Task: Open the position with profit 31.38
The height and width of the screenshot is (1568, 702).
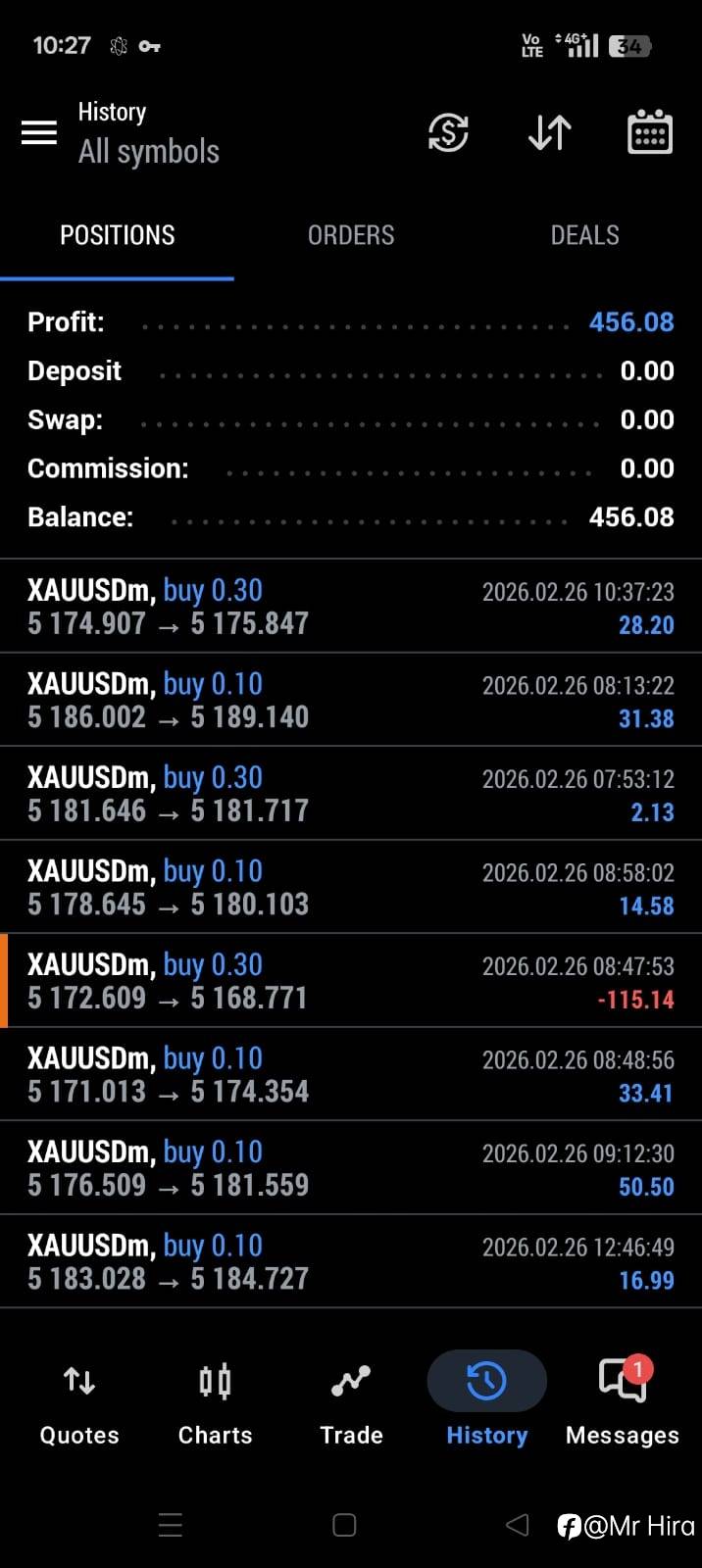Action: tap(351, 700)
